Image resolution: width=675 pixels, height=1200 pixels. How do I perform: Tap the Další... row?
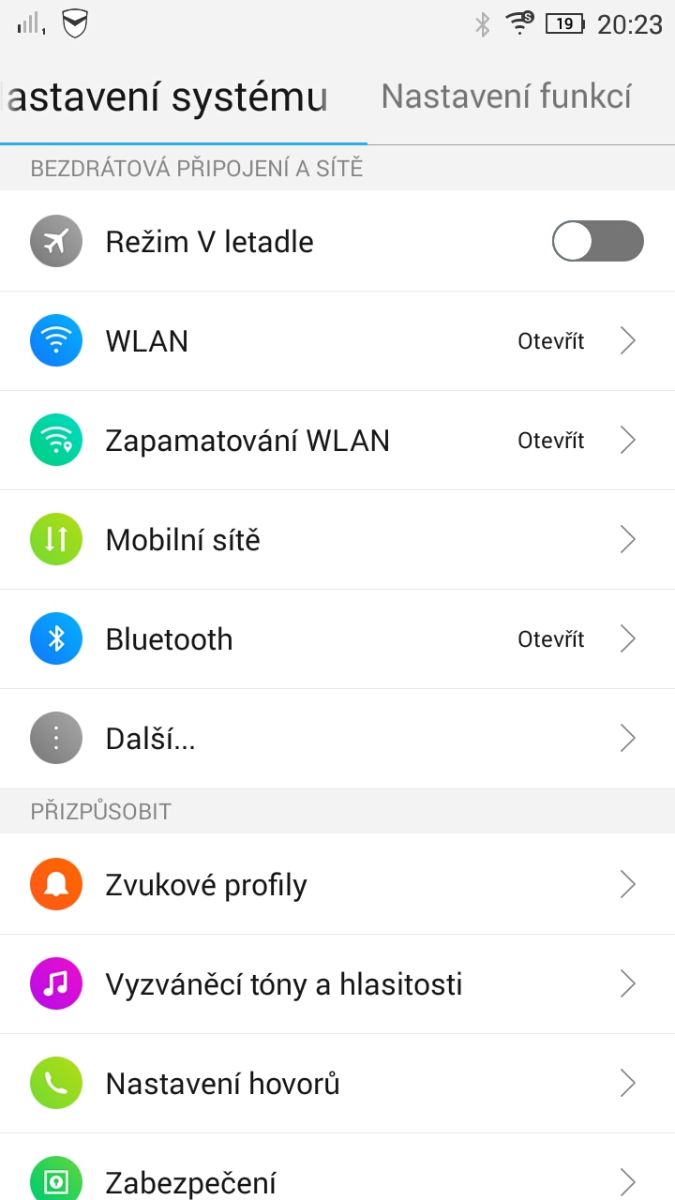coord(337,738)
